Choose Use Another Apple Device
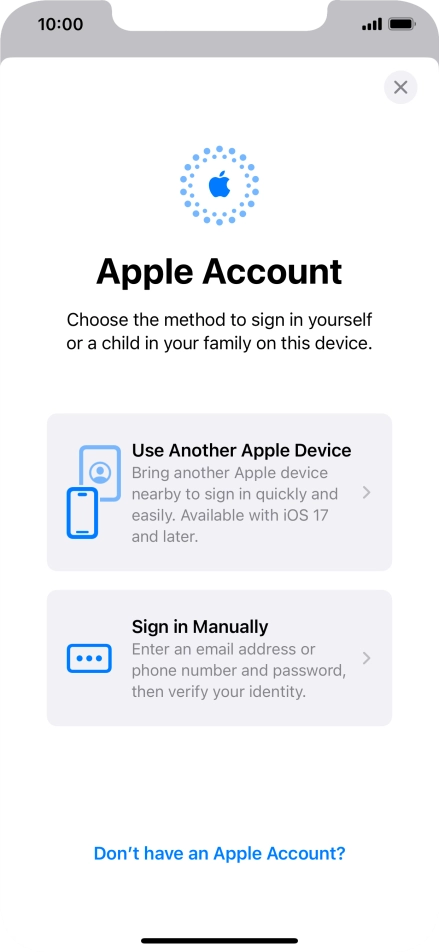Image resolution: width=439 pixels, height=952 pixels. tap(219, 492)
